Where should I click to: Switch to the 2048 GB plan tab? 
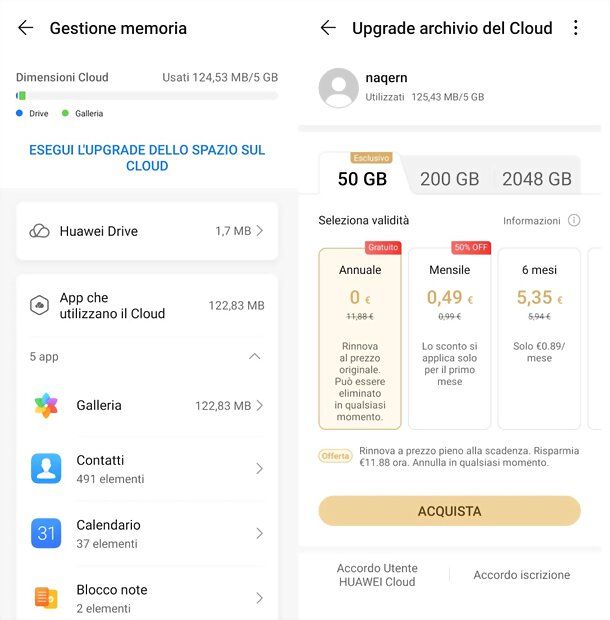[537, 179]
